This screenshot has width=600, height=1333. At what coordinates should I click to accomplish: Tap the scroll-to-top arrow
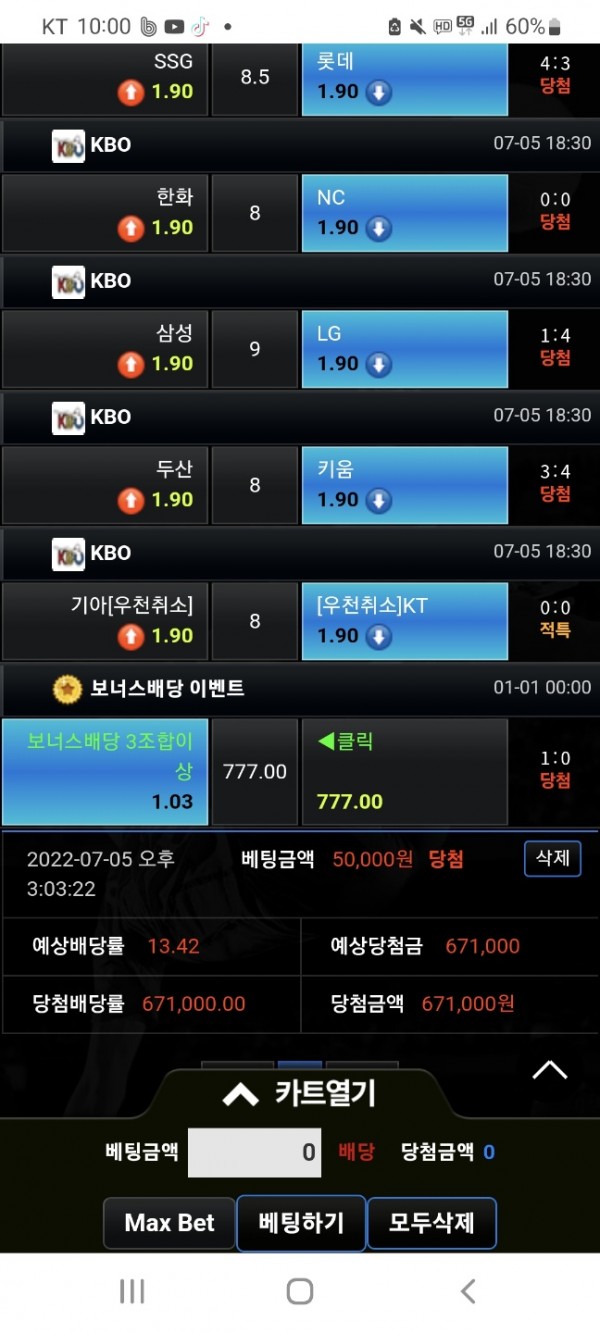point(549,1071)
